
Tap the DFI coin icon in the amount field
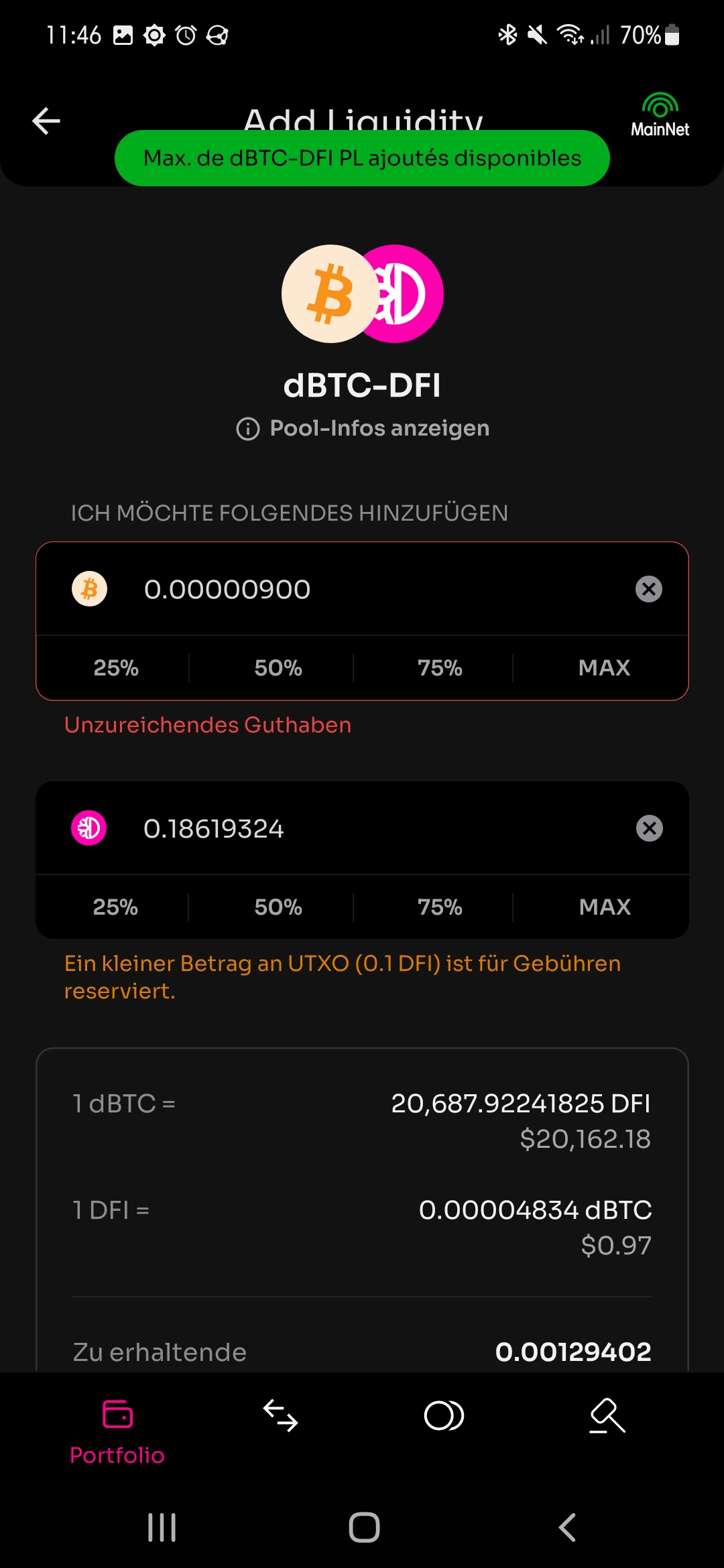pyautogui.click(x=89, y=829)
